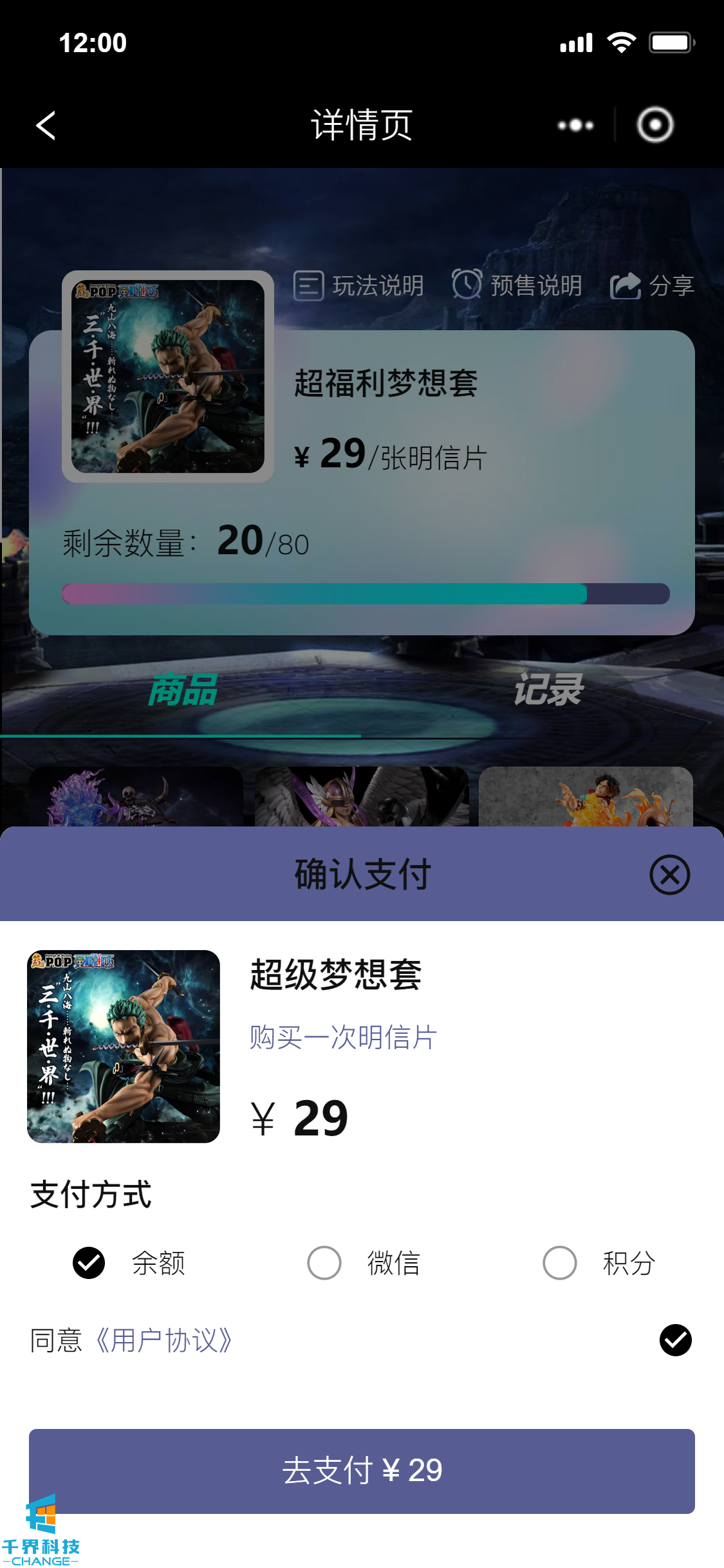The image size is (724, 1568).
Task: Dismiss the 确认支付 payment sheet
Action: click(x=669, y=875)
